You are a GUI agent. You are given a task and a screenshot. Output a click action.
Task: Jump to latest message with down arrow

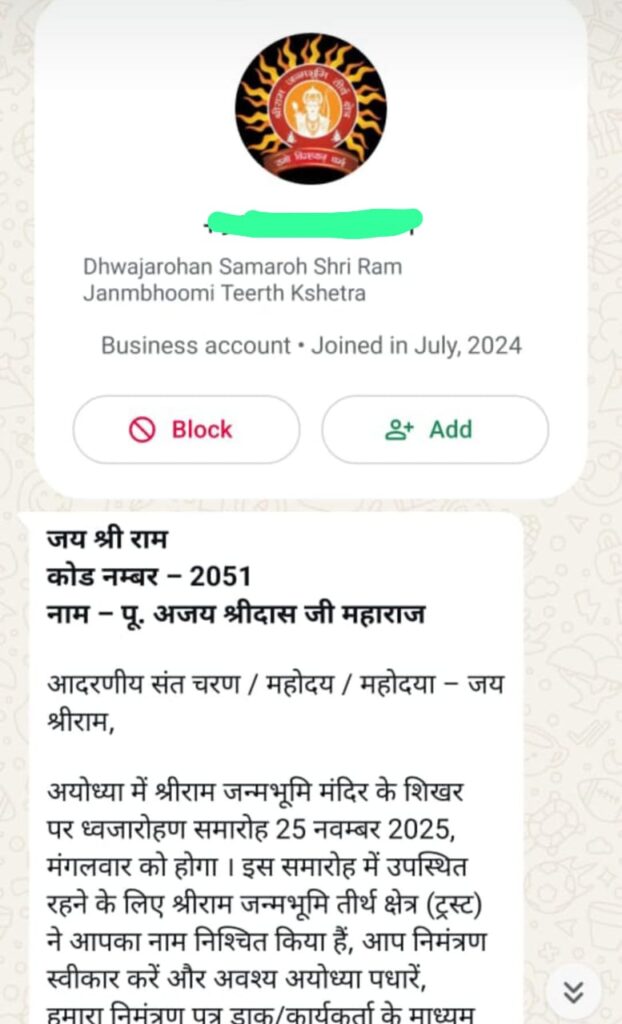573,991
